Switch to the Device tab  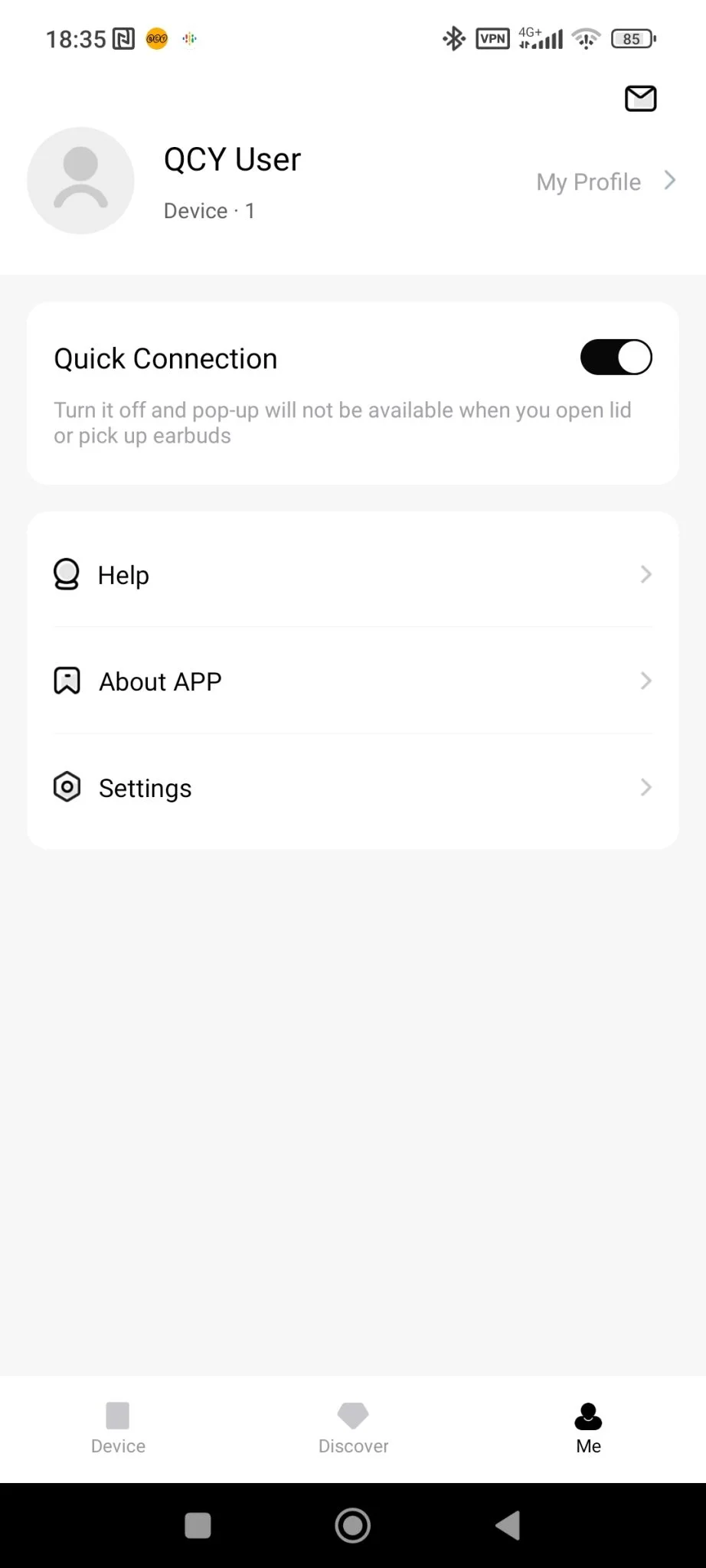point(118,1427)
